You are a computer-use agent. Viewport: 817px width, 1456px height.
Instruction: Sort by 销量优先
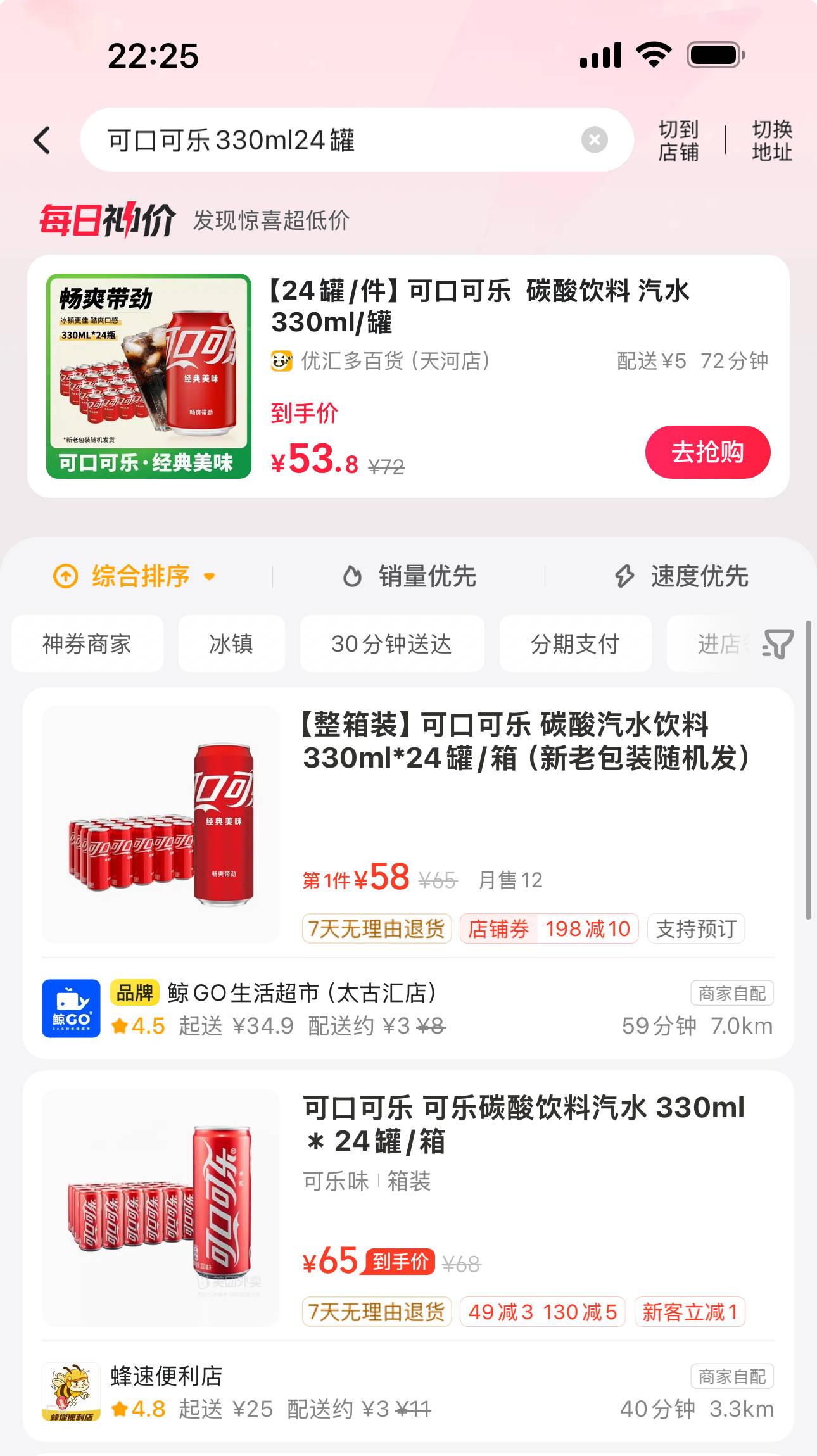tap(409, 576)
